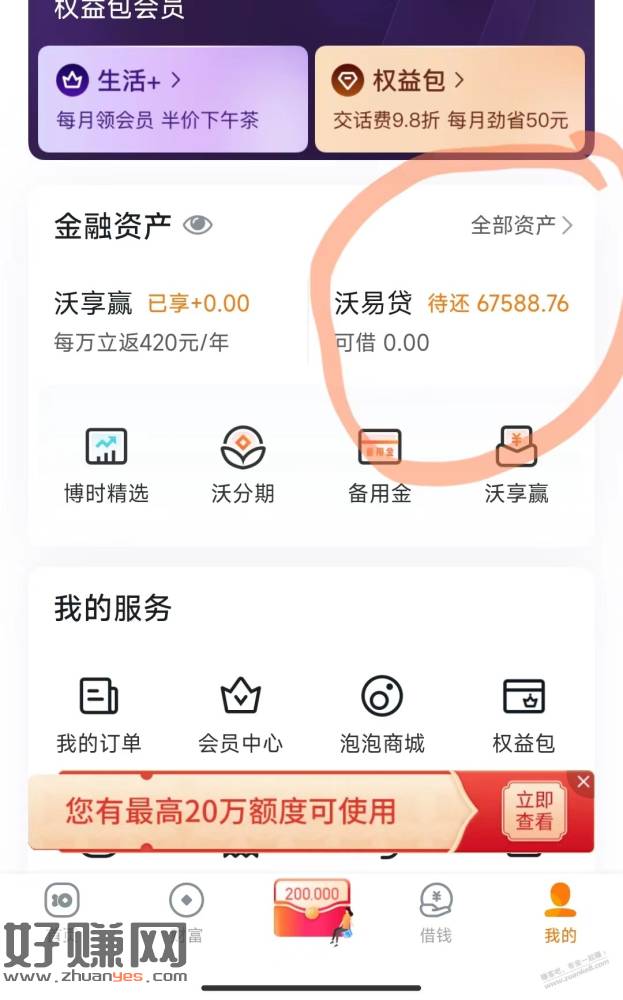The width and height of the screenshot is (623, 1000).
Task: Open 沃享赢 earnings entry
Action: [152, 320]
